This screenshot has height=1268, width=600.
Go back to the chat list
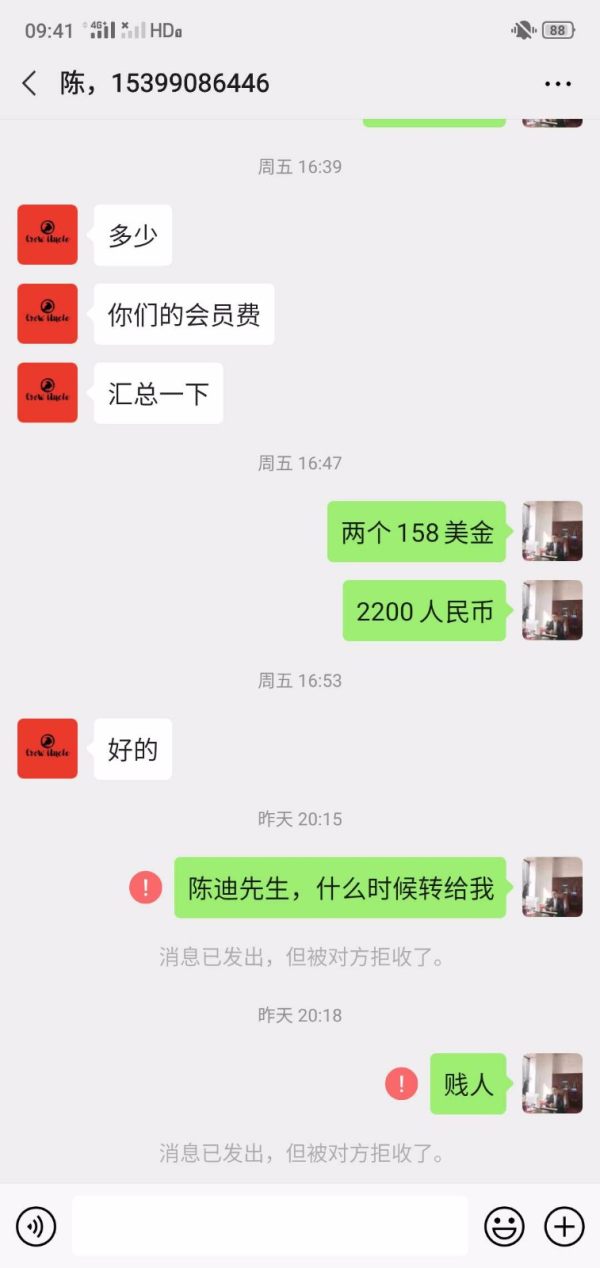click(29, 83)
